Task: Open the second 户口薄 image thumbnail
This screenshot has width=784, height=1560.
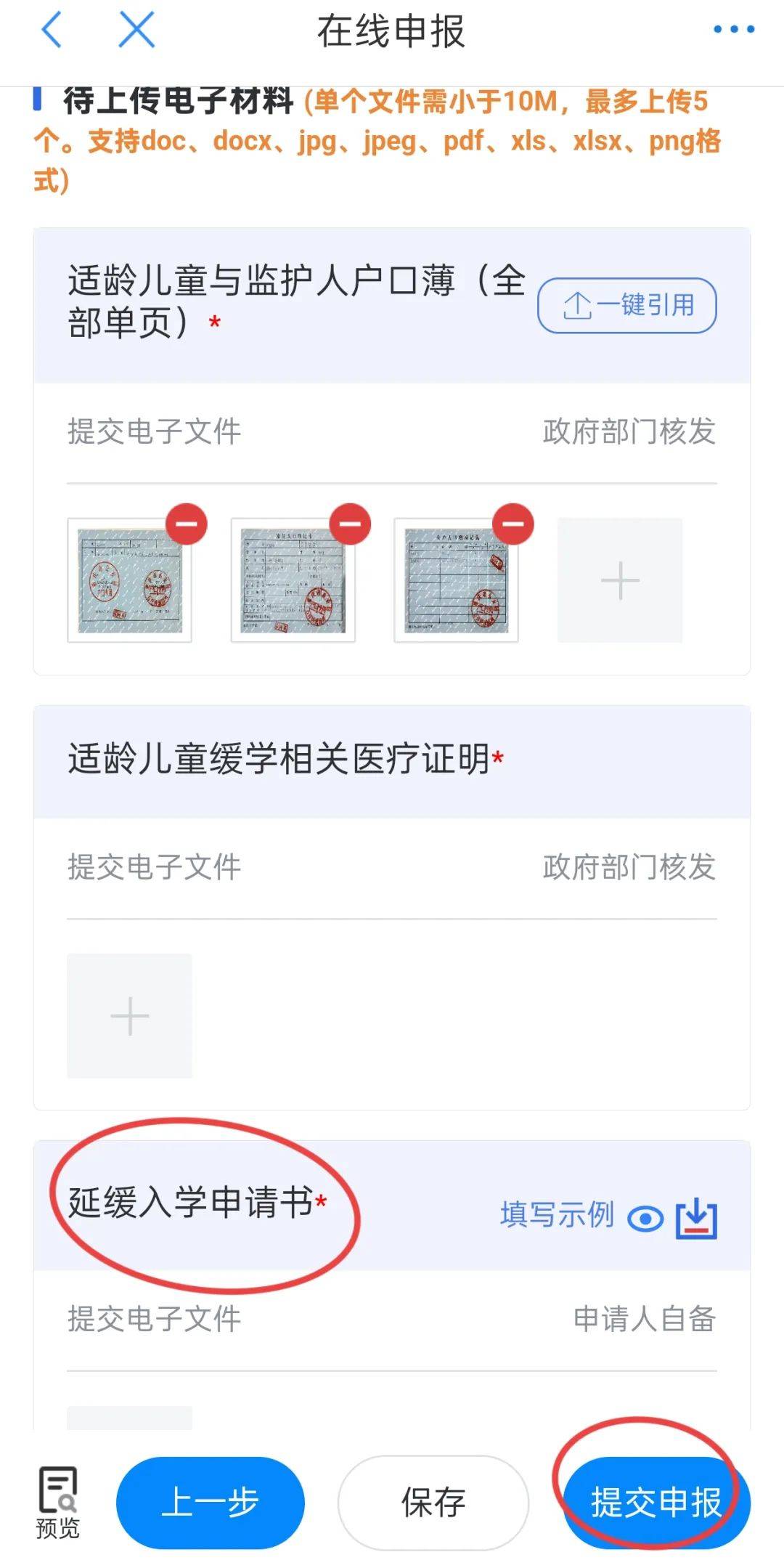Action: point(293,581)
